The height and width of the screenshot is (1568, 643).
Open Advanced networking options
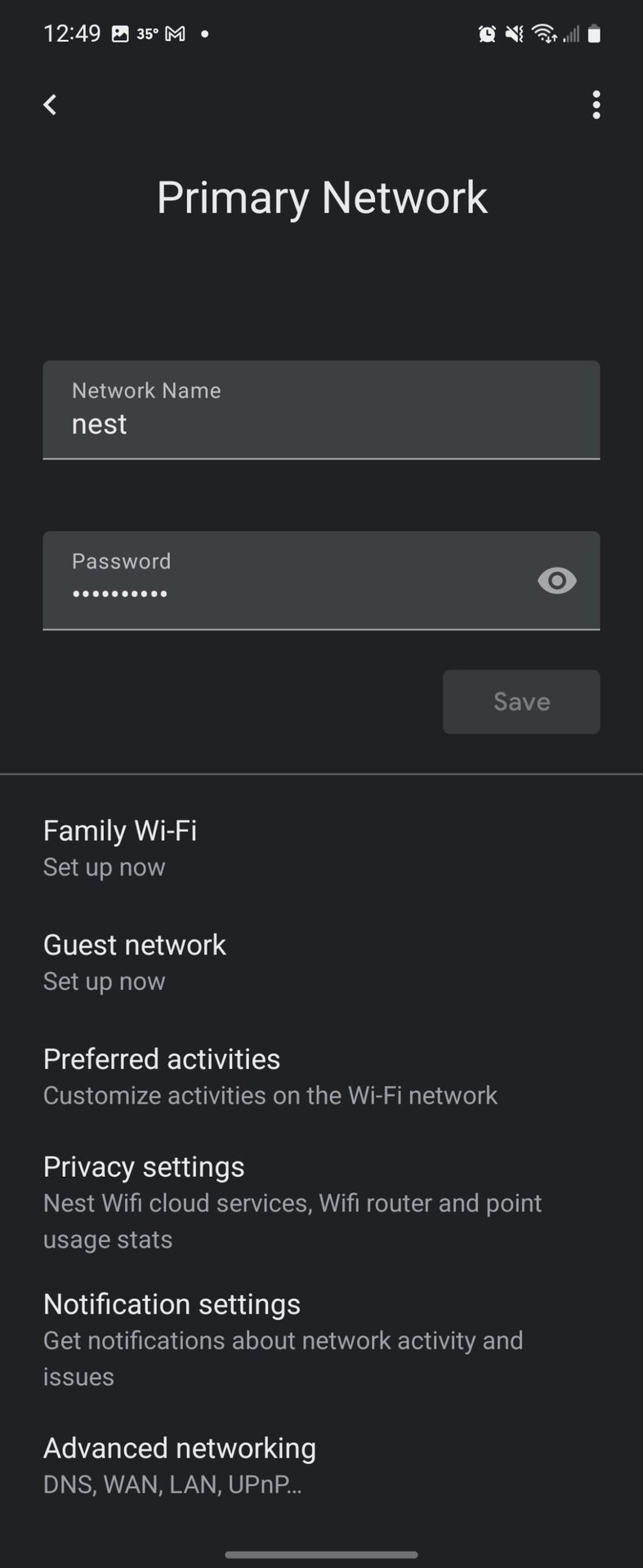[x=180, y=1463]
